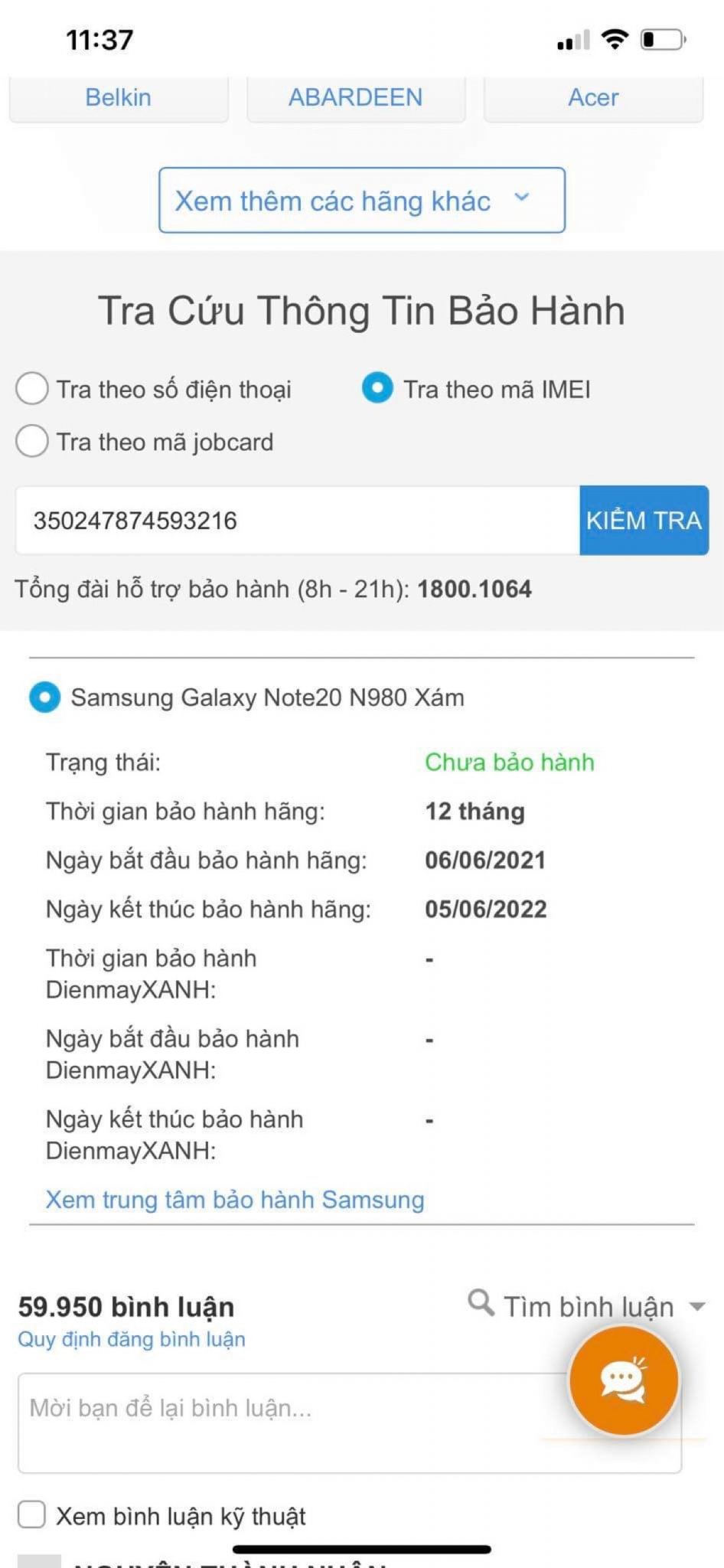Choose Tra theo mã IMEI option

coord(377,389)
